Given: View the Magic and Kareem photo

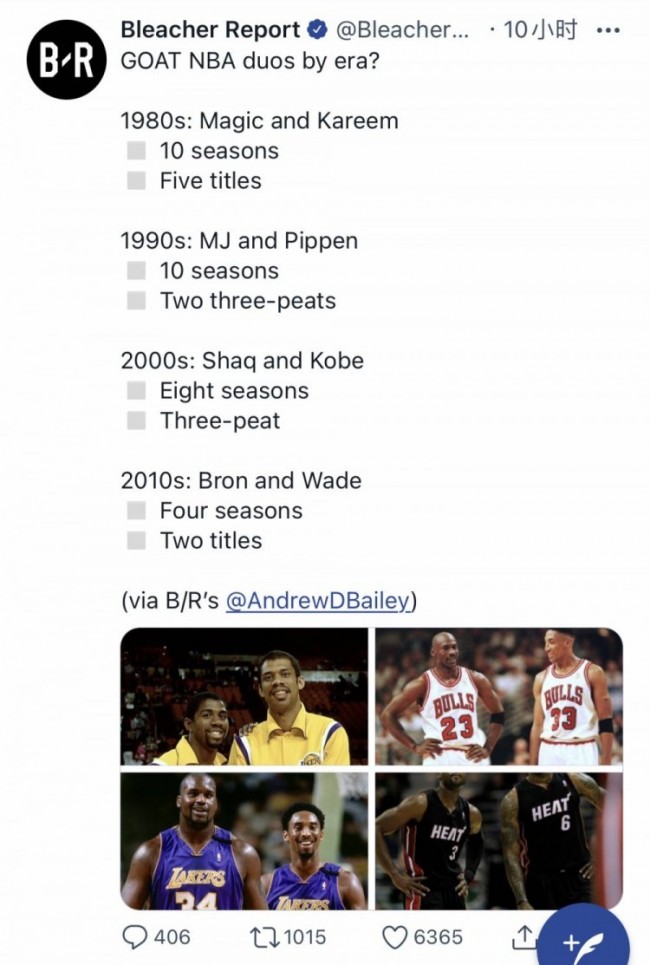Looking at the screenshot, I should tap(245, 697).
